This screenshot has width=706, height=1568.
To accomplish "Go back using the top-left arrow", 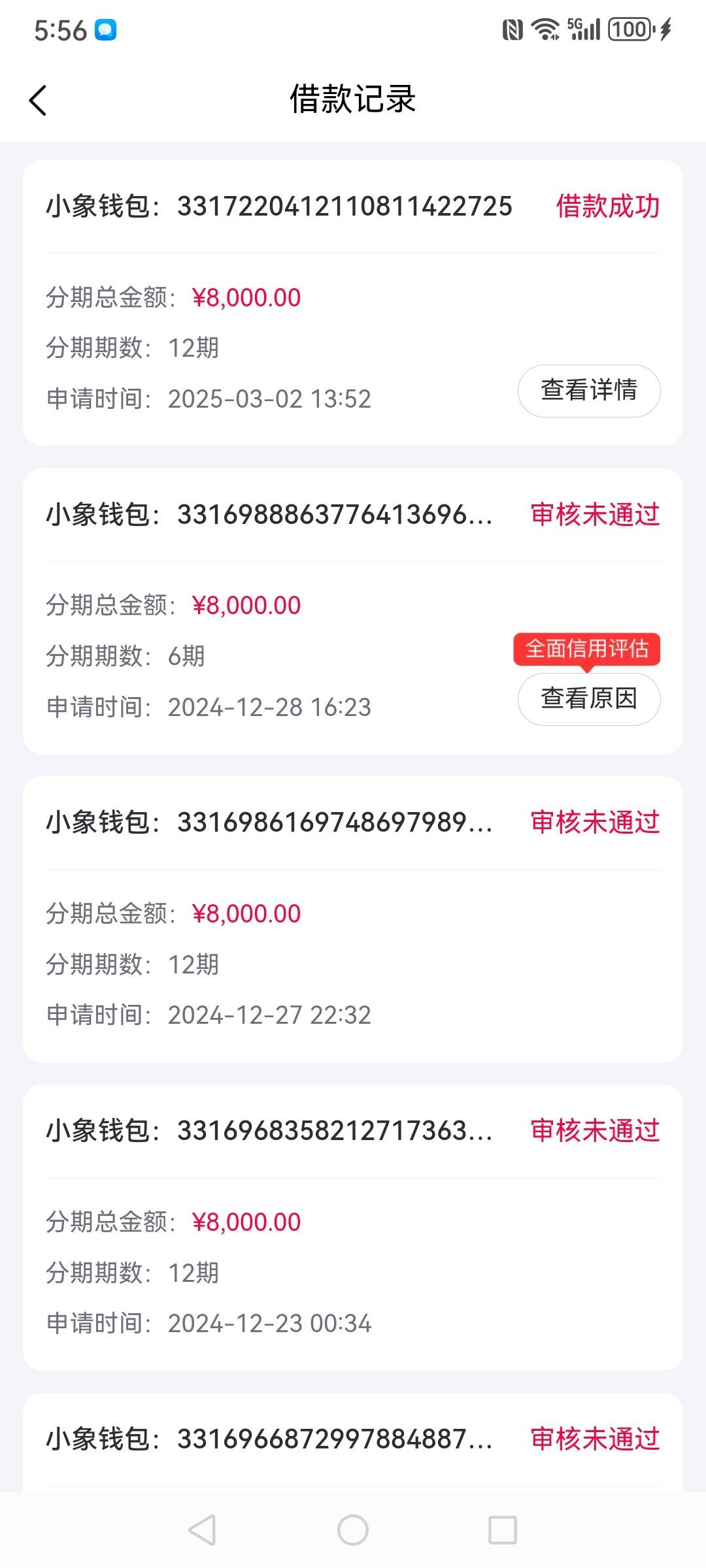I will pos(38,101).
